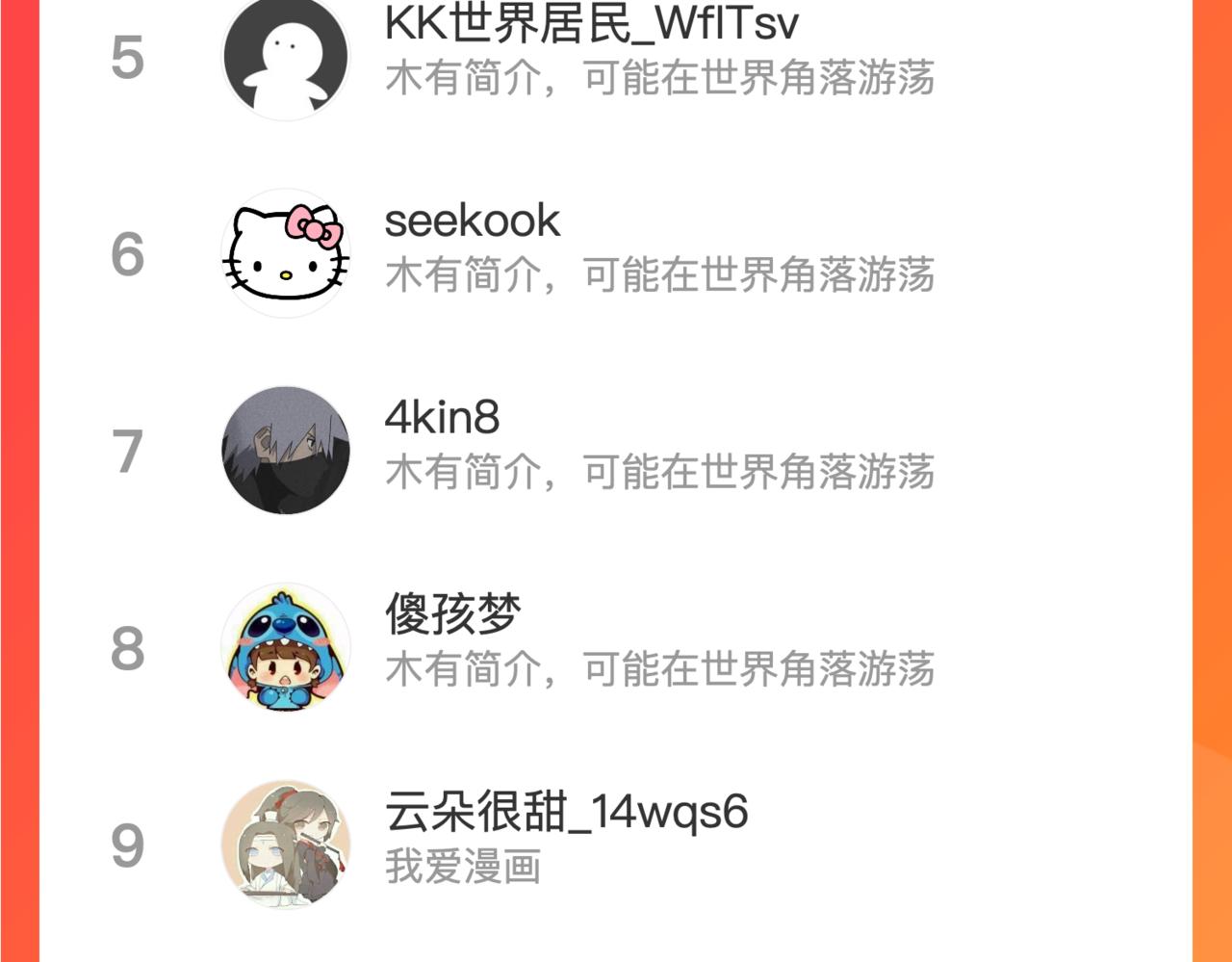This screenshot has width=1232, height=962.
Task: Open 云朵很甜_14wqs6's profile
Action: click(566, 812)
